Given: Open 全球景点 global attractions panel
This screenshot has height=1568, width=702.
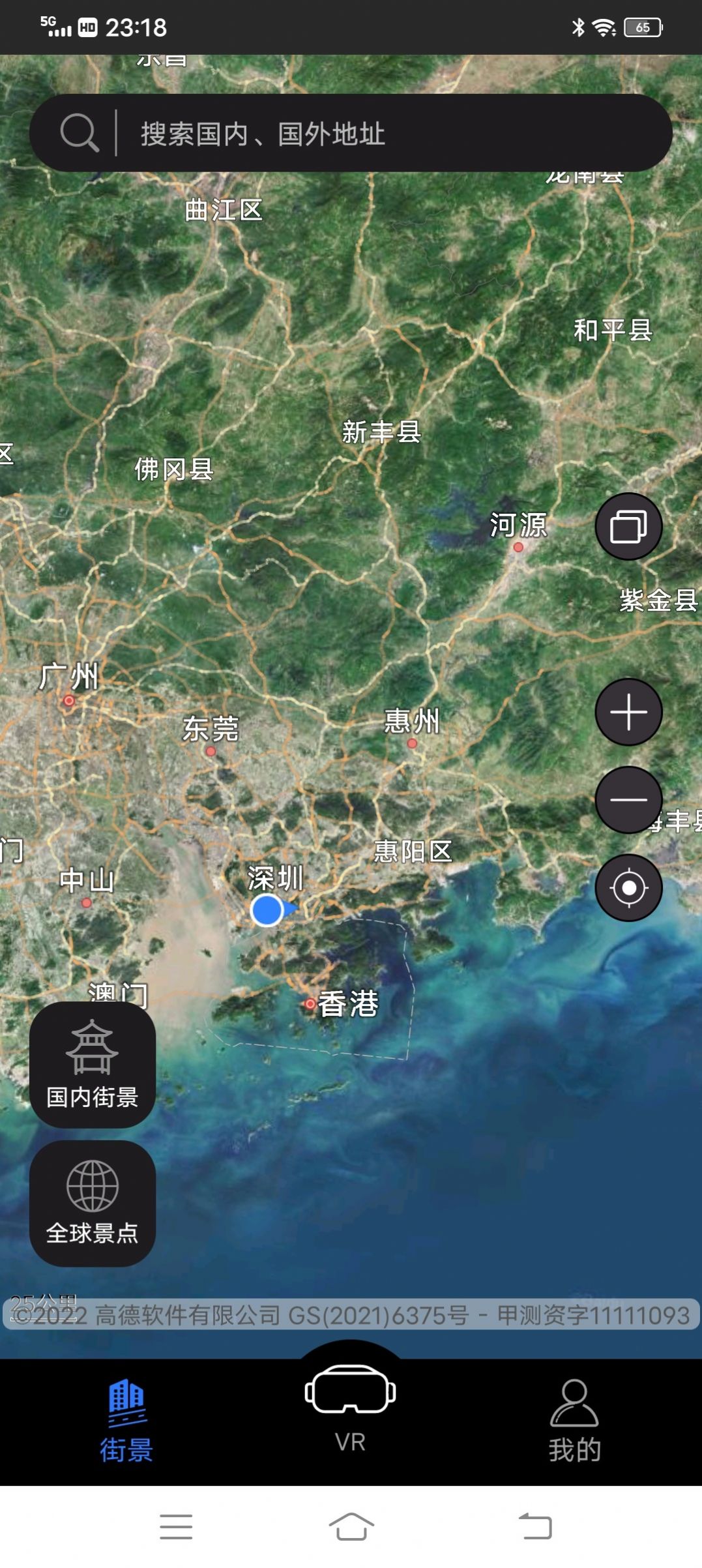Looking at the screenshot, I should 93,1206.
